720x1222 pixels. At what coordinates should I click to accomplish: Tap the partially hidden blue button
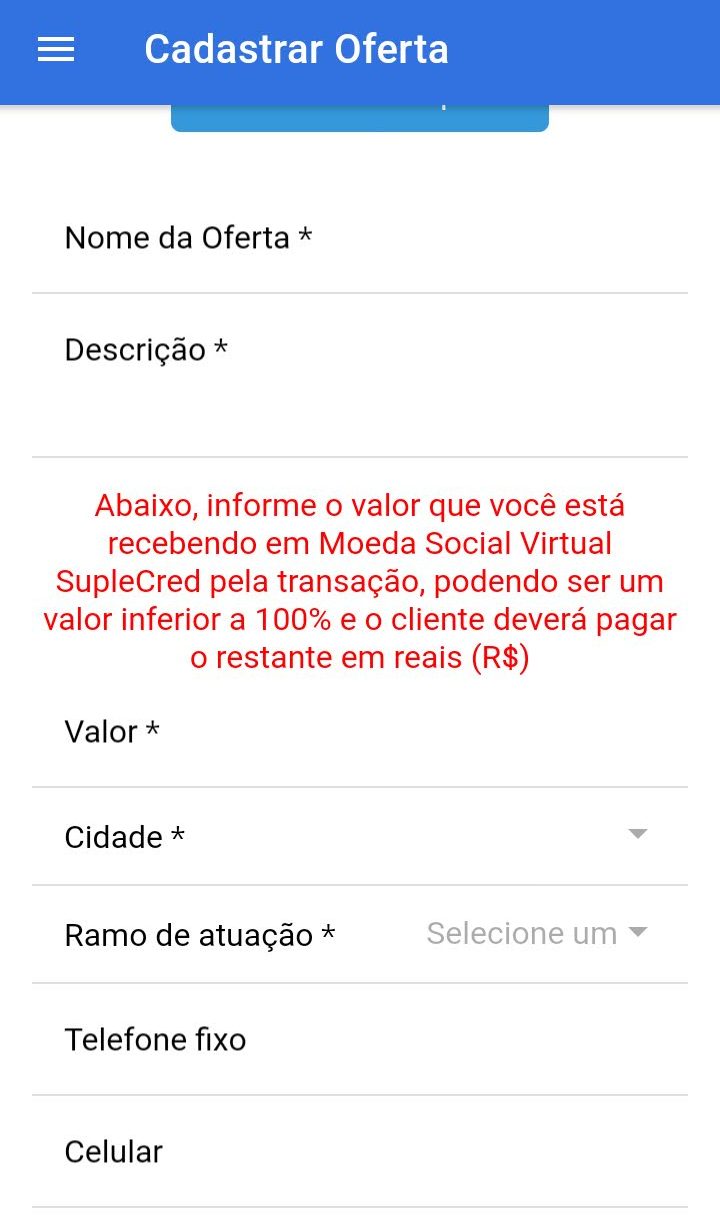[360, 118]
